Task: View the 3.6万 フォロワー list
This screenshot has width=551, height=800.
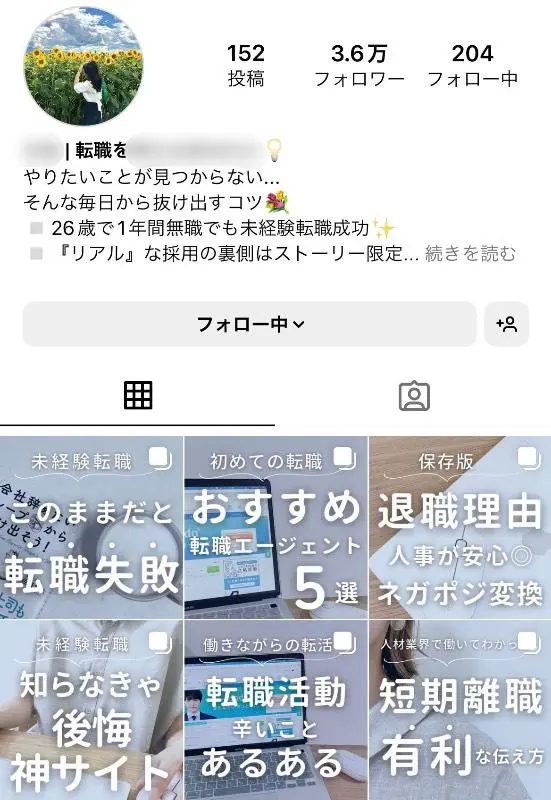Action: click(359, 66)
